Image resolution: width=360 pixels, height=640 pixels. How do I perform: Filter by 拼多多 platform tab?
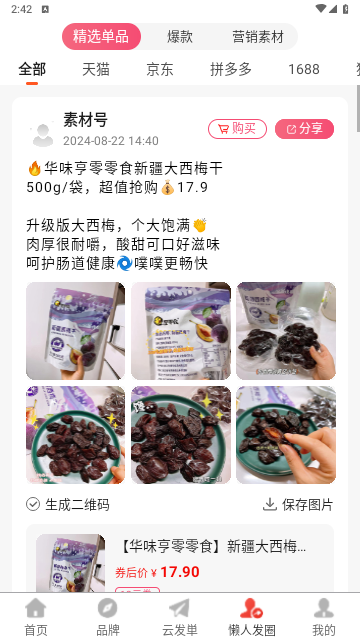coord(231,69)
